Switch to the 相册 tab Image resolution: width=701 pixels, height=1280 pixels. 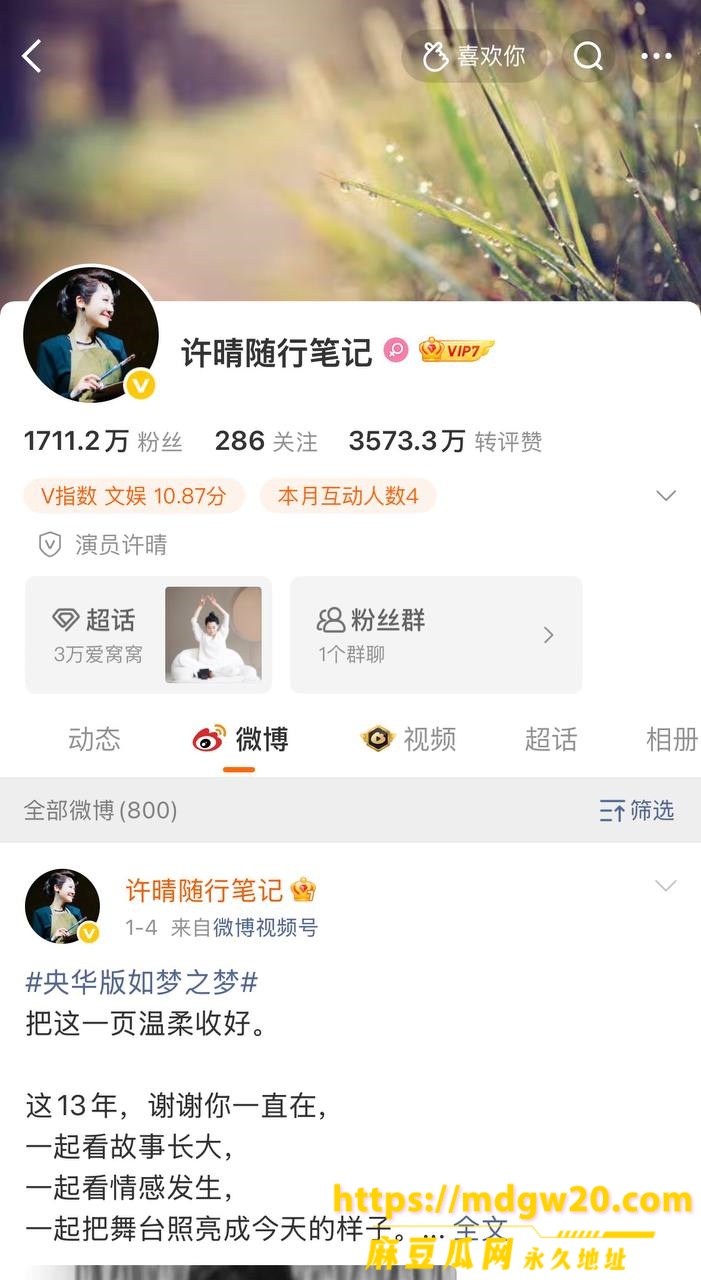(x=672, y=739)
